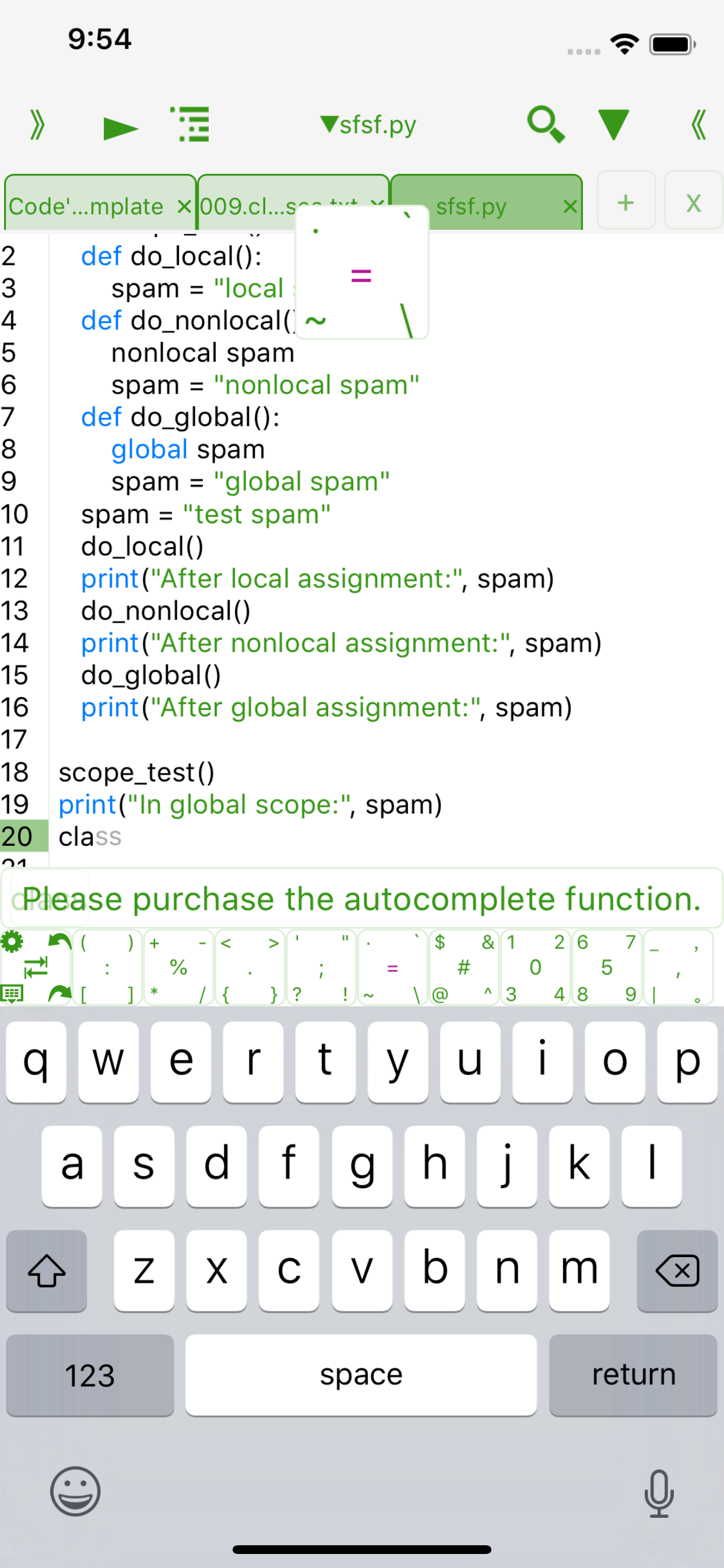
Task: Open the search tool
Action: (x=545, y=124)
